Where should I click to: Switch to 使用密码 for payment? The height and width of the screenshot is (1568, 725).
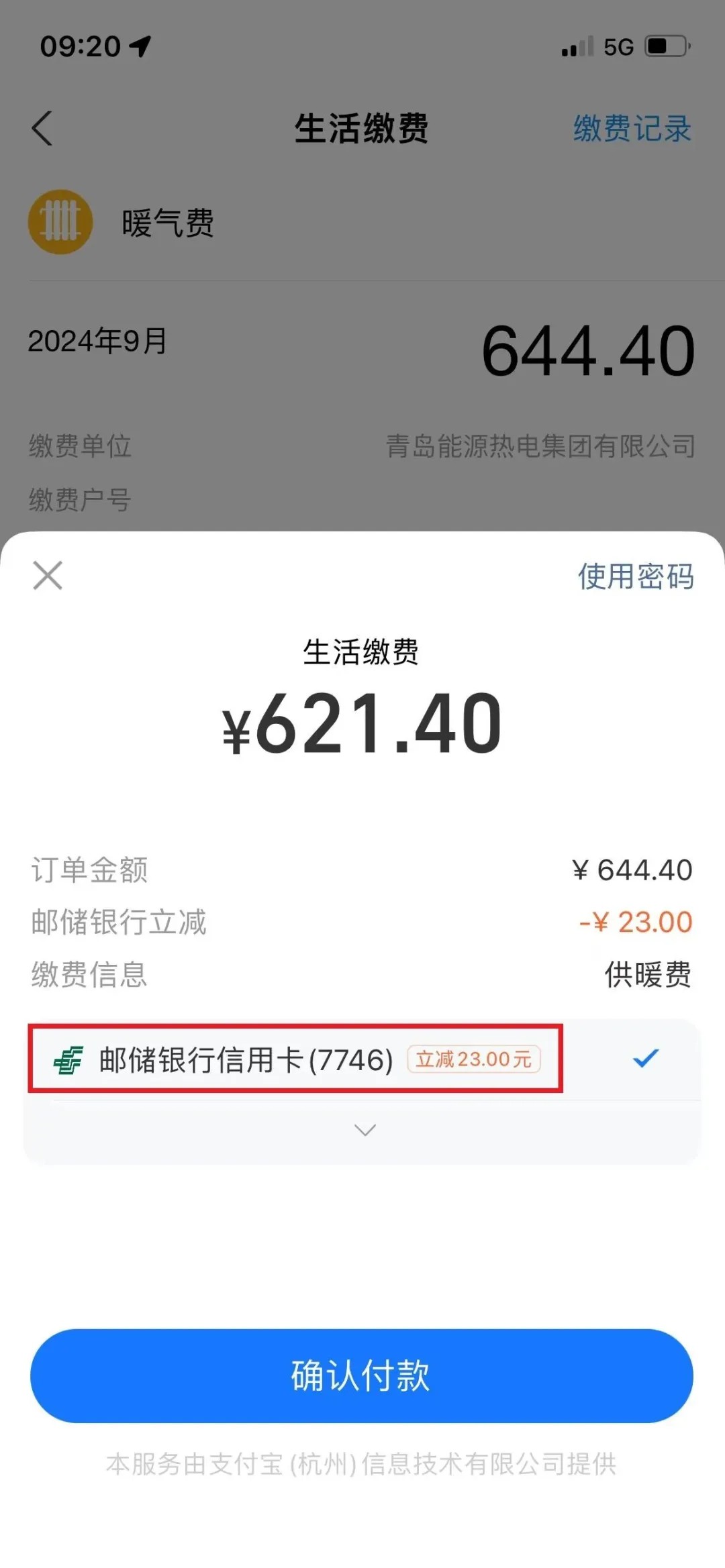click(635, 576)
